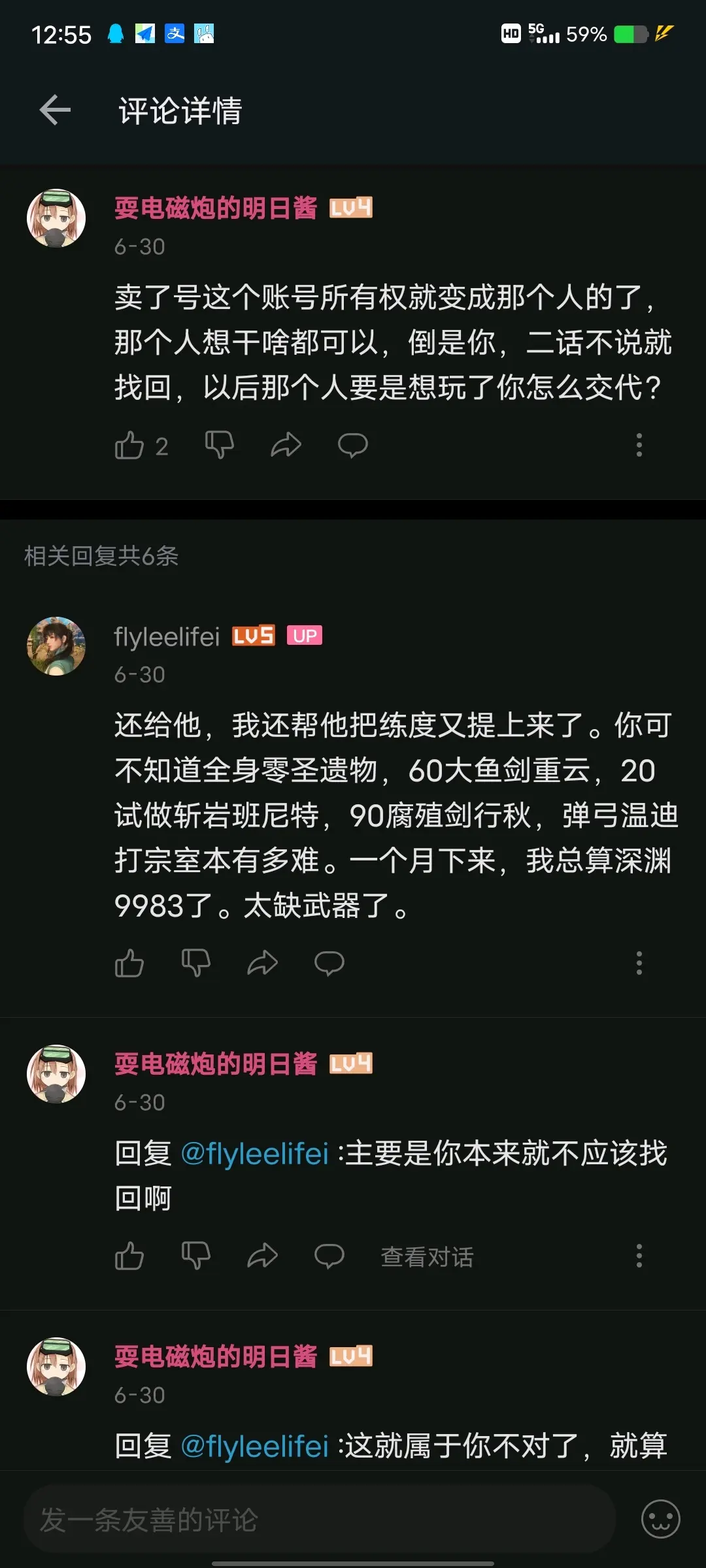This screenshot has width=706, height=1568.
Task: Focus the 发一条友善的评论 input box
Action: coord(319,1520)
